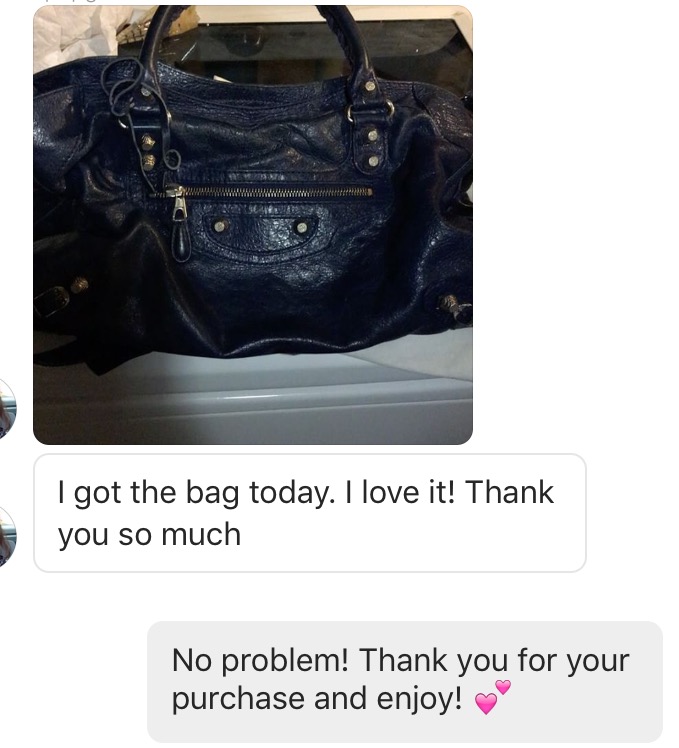The image size is (679, 748).
Task: Open the bag photo message
Action: pyautogui.click(x=252, y=225)
